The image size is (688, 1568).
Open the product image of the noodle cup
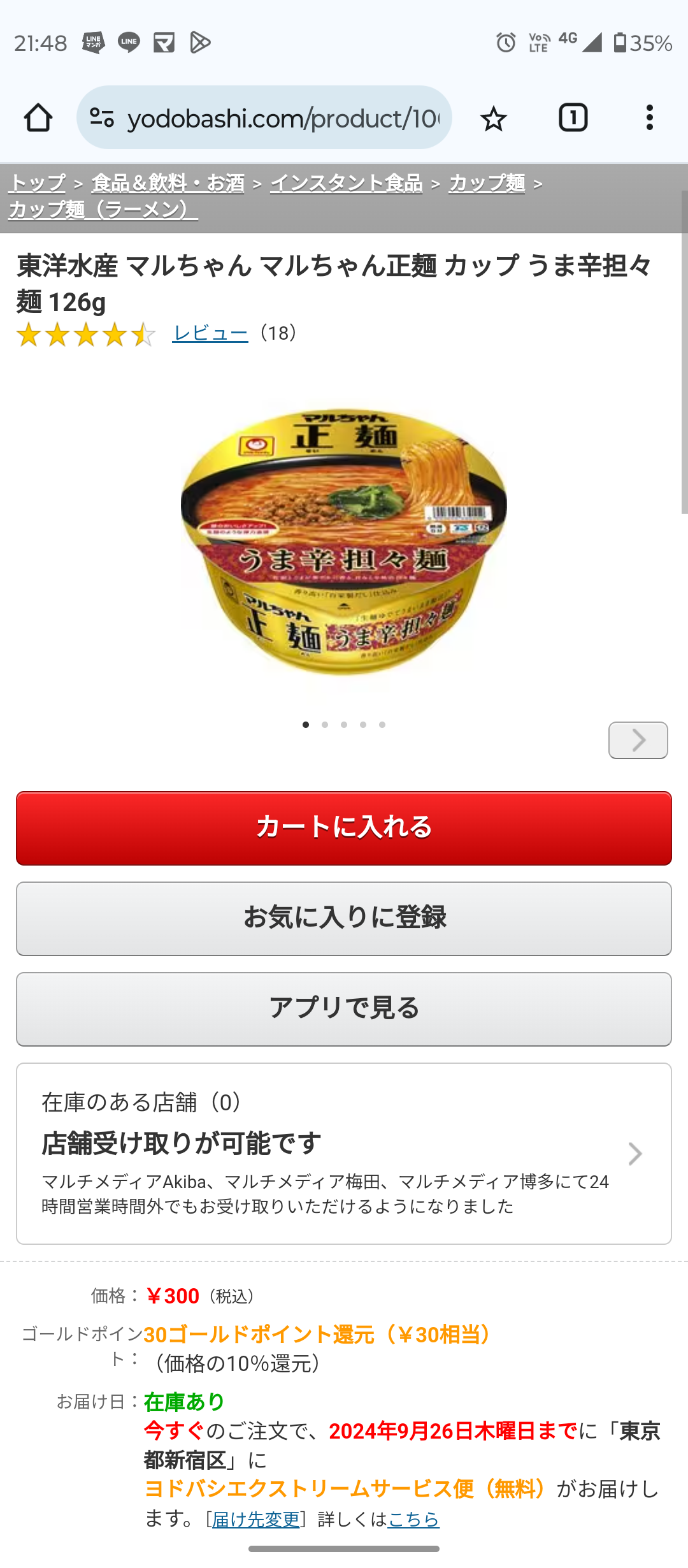pos(344,542)
